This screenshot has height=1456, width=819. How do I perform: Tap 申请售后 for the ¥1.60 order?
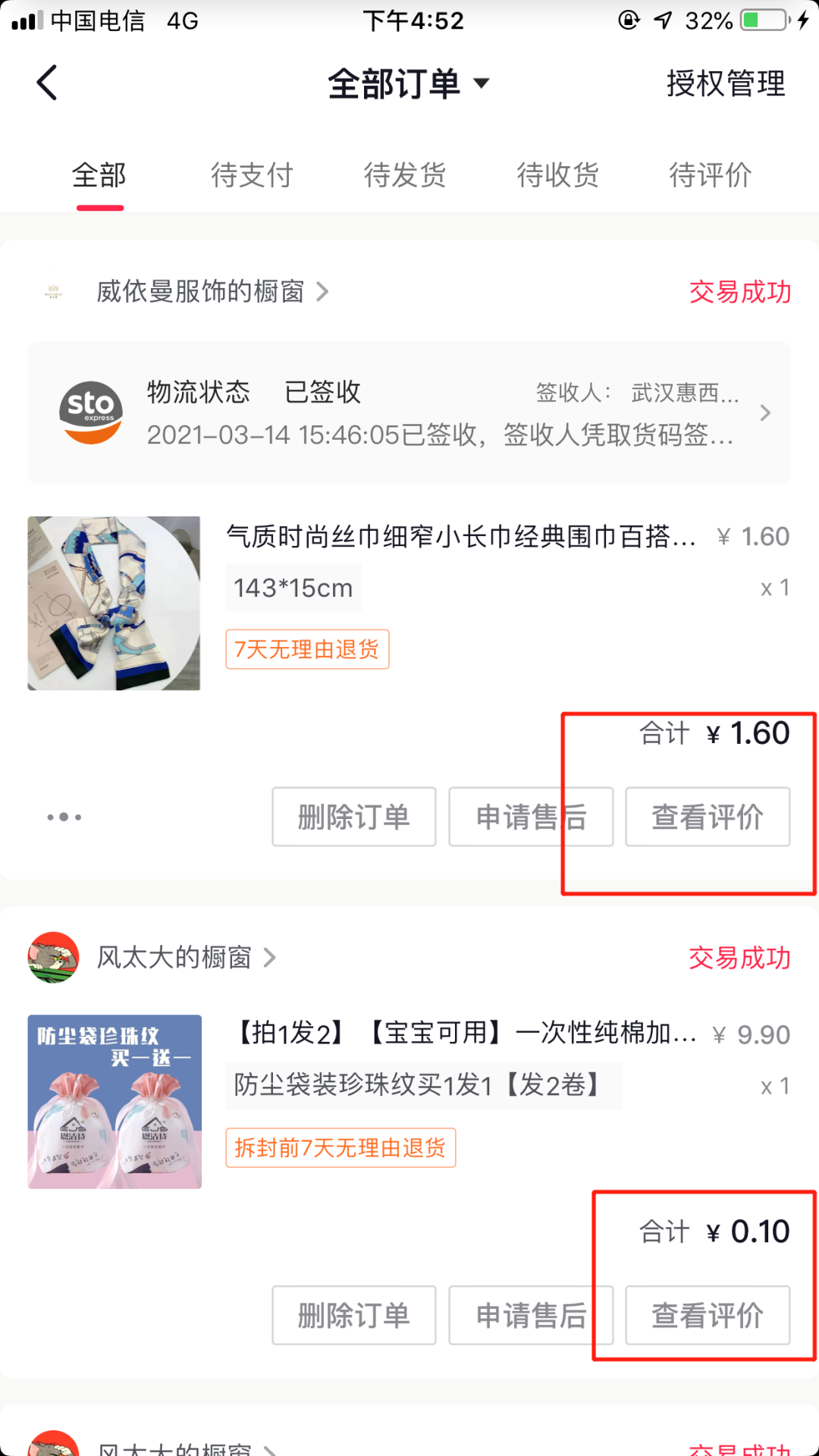pos(531,817)
